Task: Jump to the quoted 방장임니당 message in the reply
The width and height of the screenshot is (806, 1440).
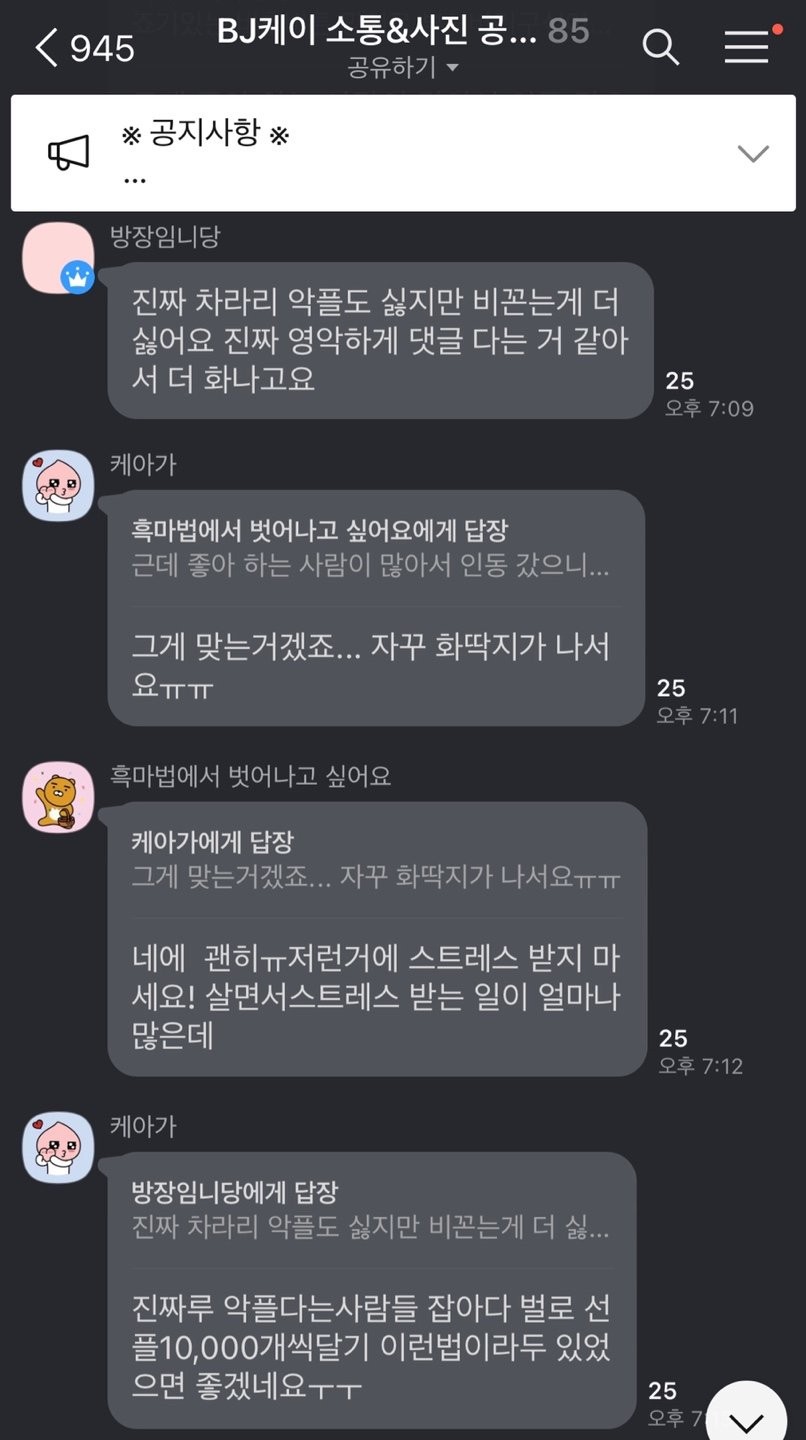Action: coord(370,1210)
